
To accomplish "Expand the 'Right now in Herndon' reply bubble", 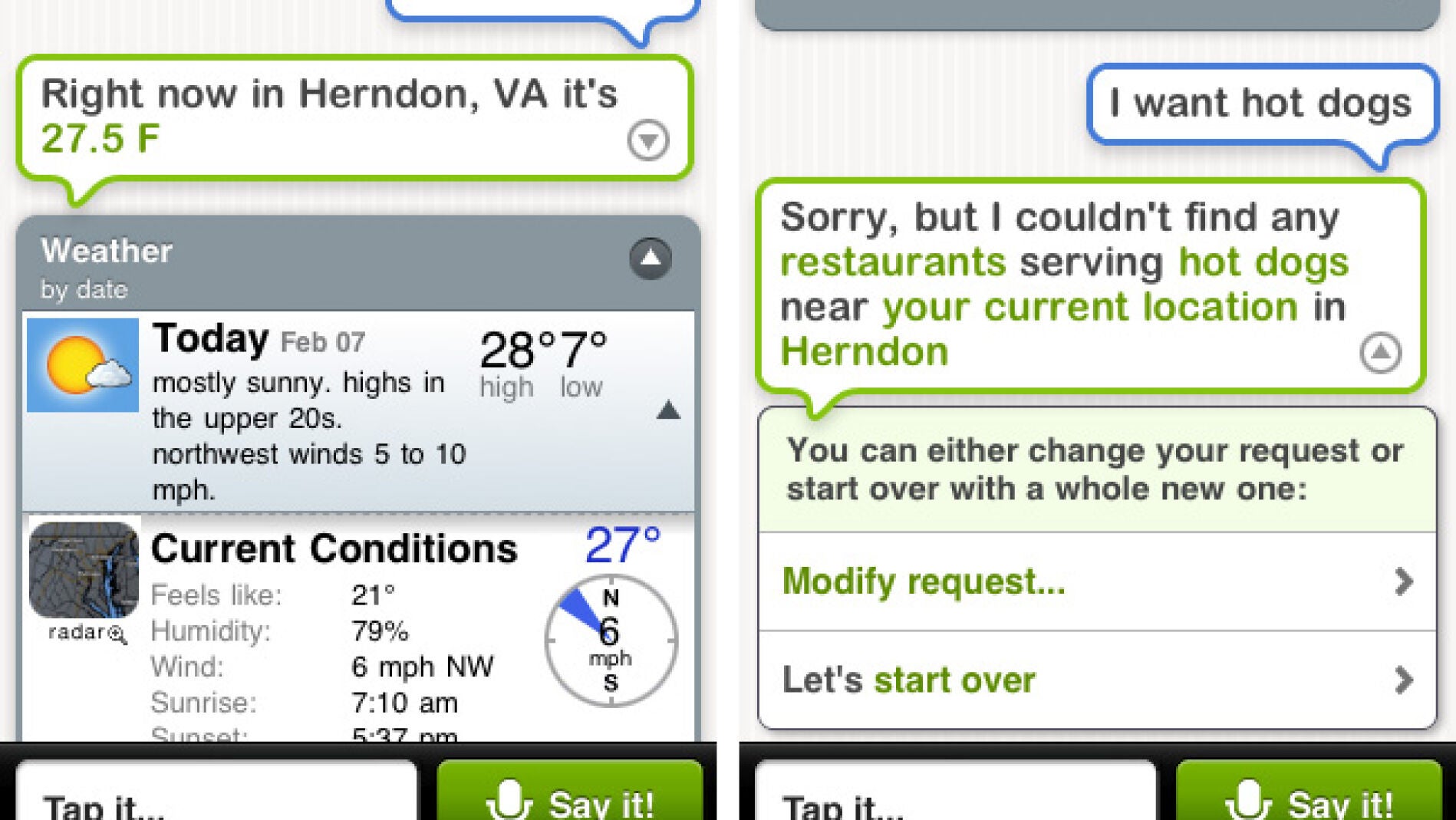I will [x=648, y=140].
